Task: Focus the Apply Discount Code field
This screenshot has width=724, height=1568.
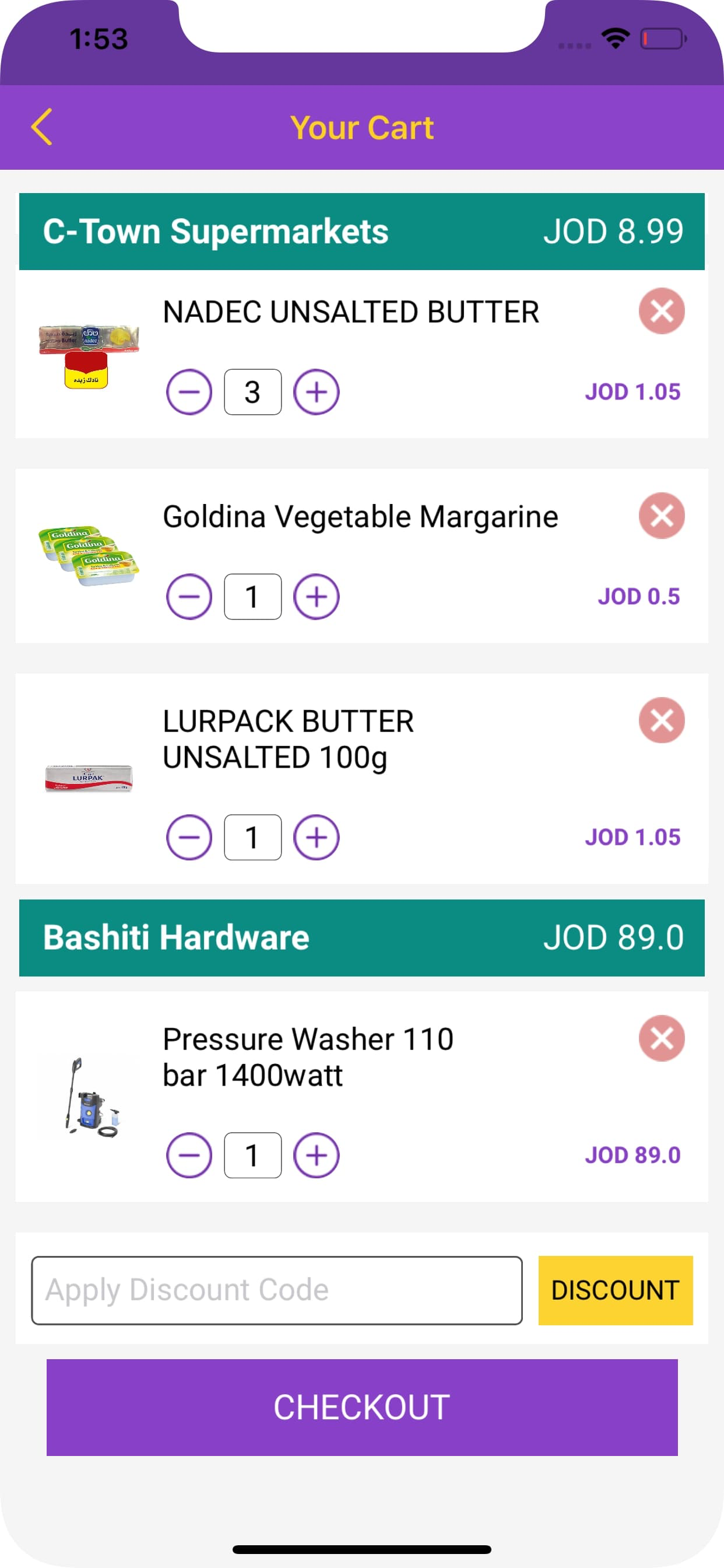Action: click(x=277, y=1290)
